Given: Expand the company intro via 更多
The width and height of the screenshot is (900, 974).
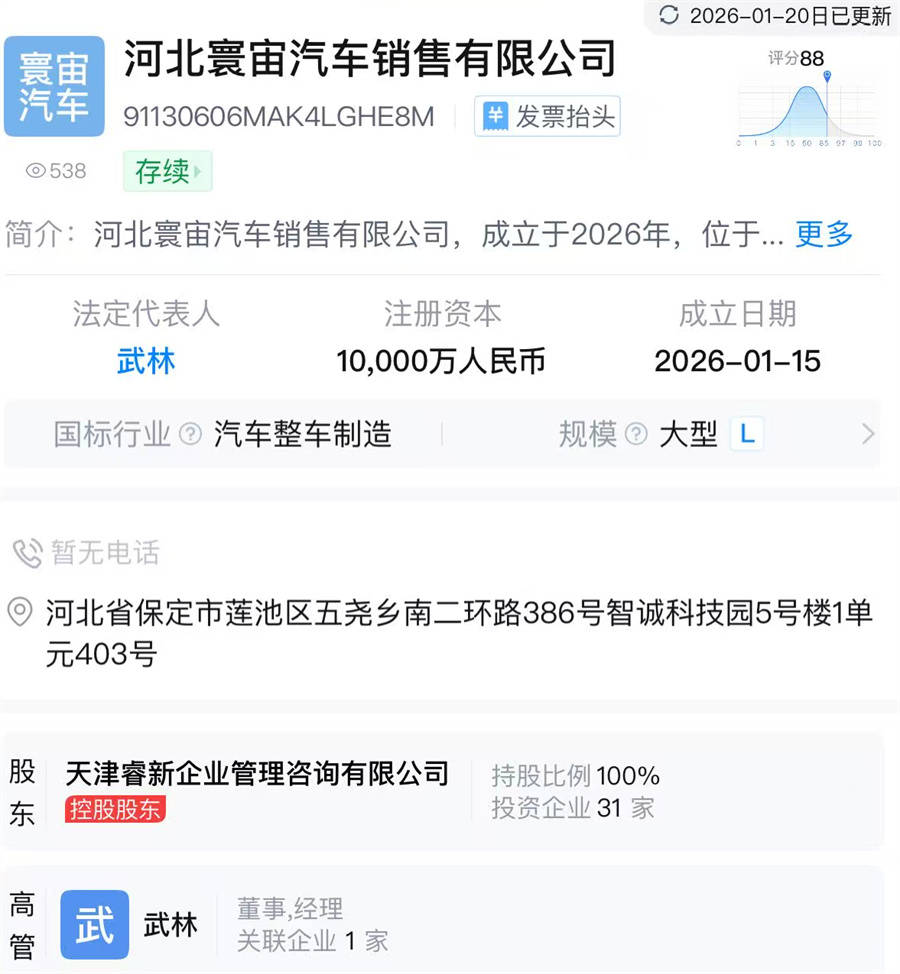Looking at the screenshot, I should point(823,234).
